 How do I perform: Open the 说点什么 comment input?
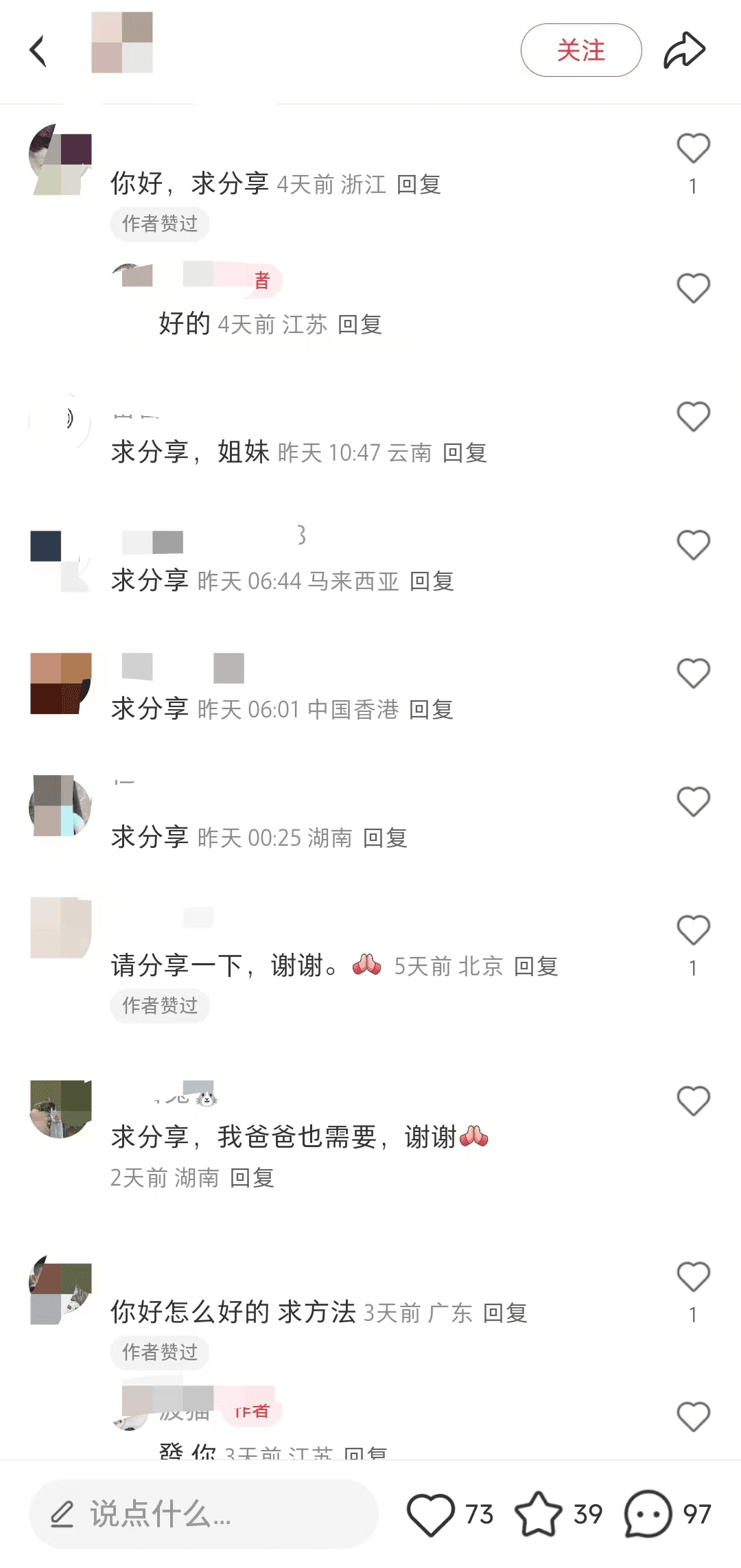coord(204,1514)
